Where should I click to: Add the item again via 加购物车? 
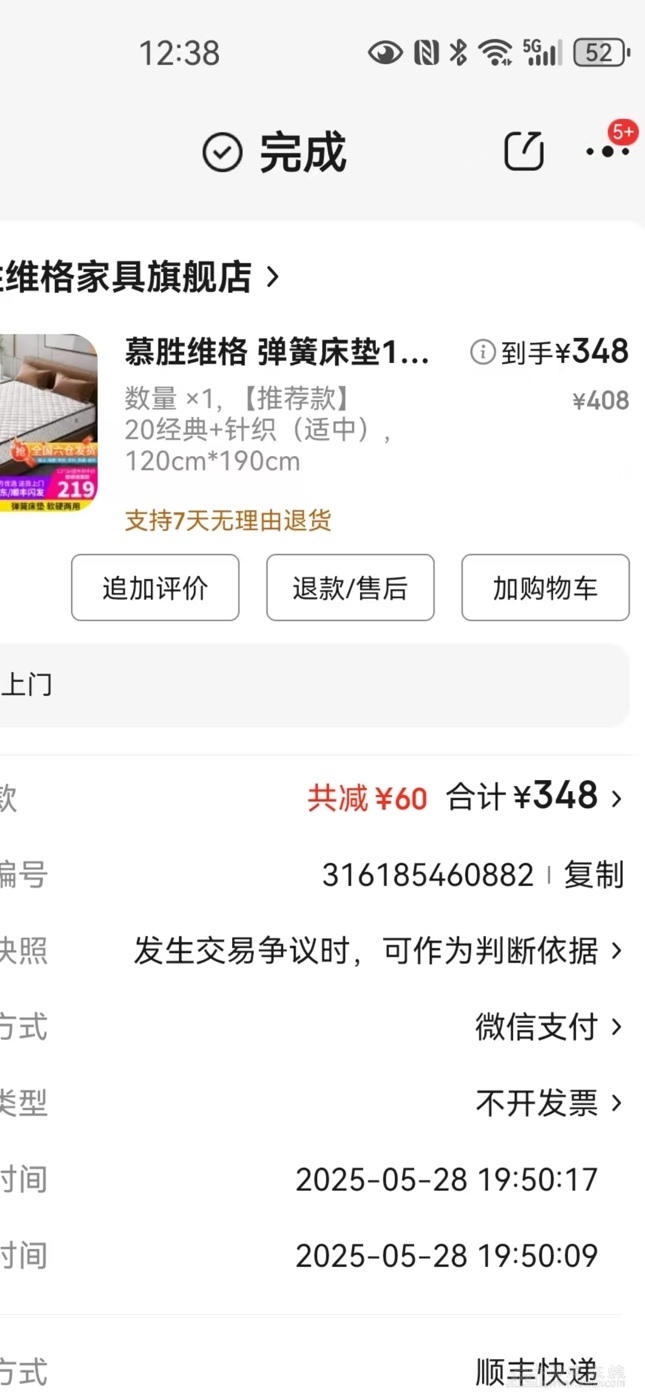545,588
